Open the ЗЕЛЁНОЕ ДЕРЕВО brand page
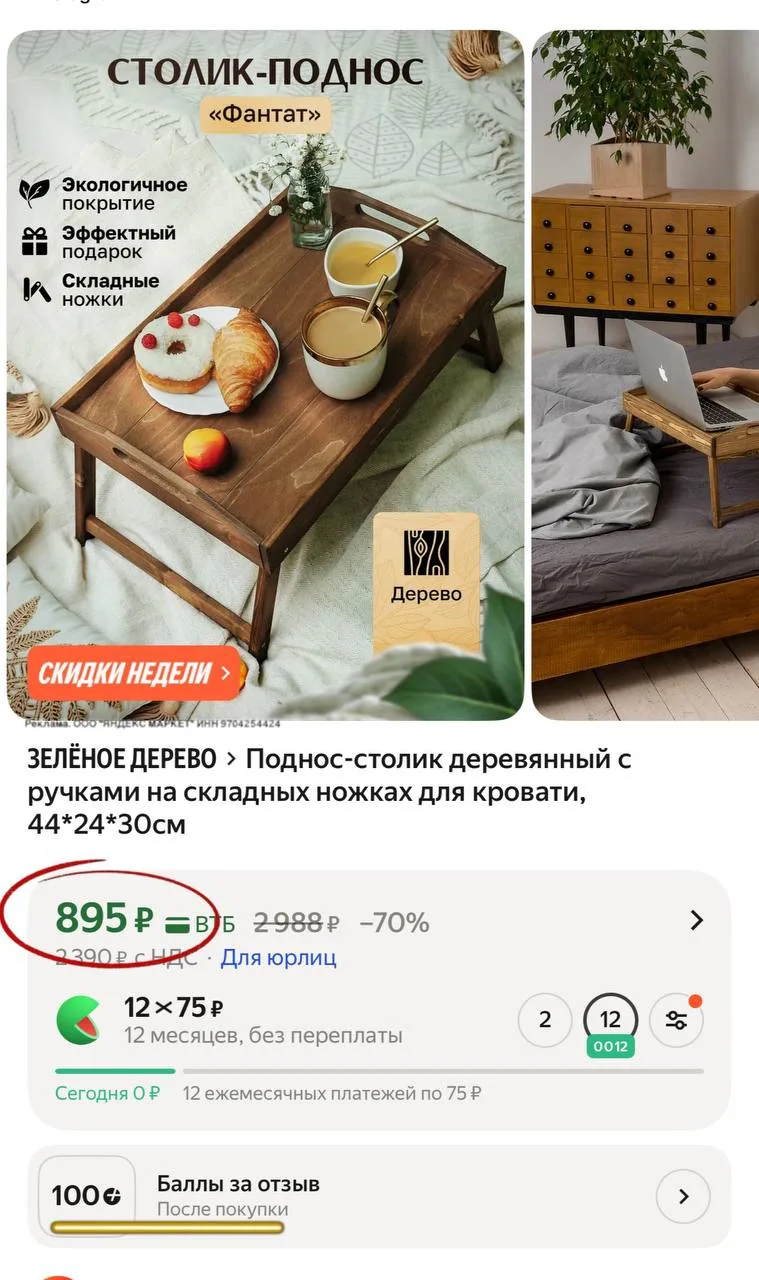The height and width of the screenshot is (1280, 759). 122,759
